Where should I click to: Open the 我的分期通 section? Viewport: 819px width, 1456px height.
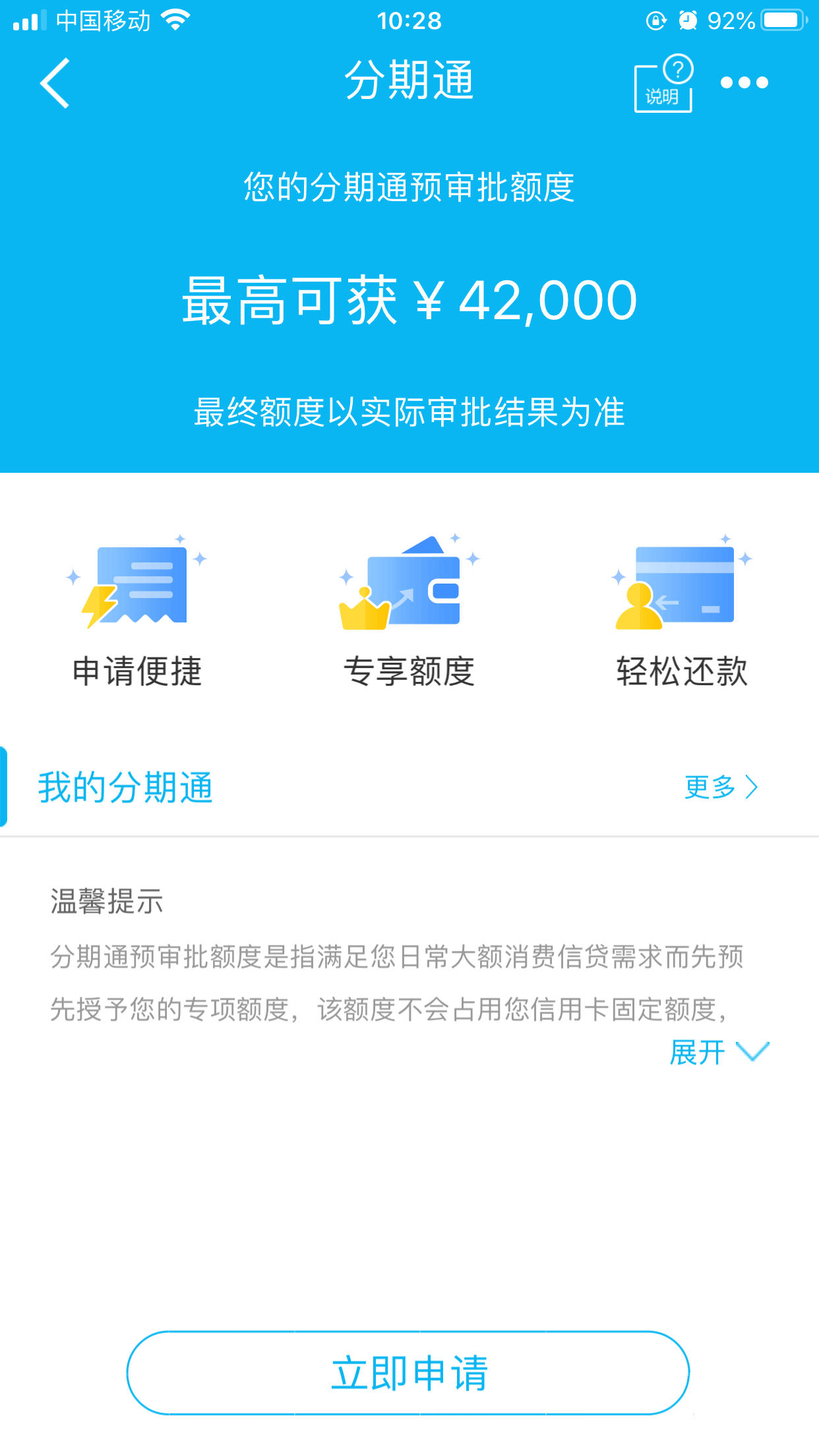(125, 787)
